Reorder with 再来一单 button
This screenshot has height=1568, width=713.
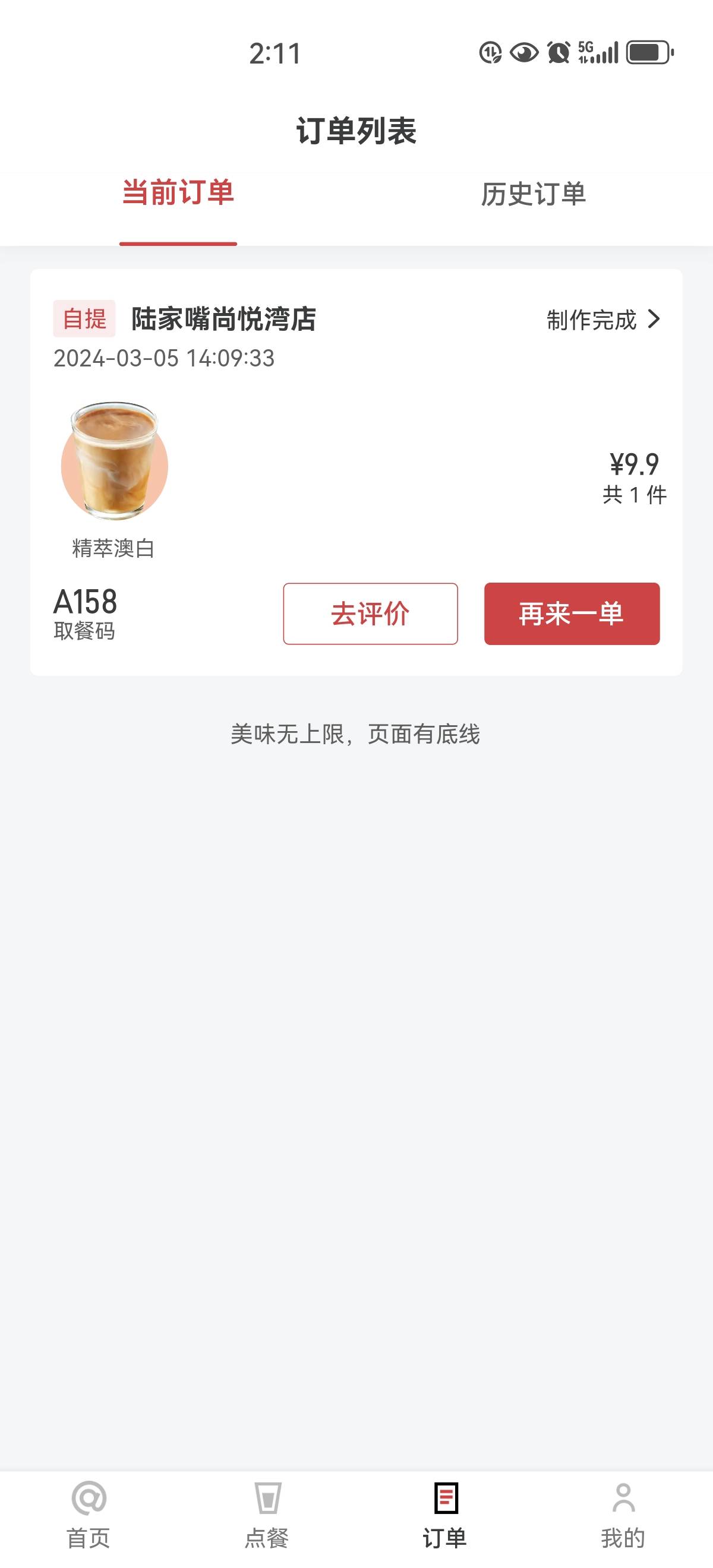pos(572,614)
